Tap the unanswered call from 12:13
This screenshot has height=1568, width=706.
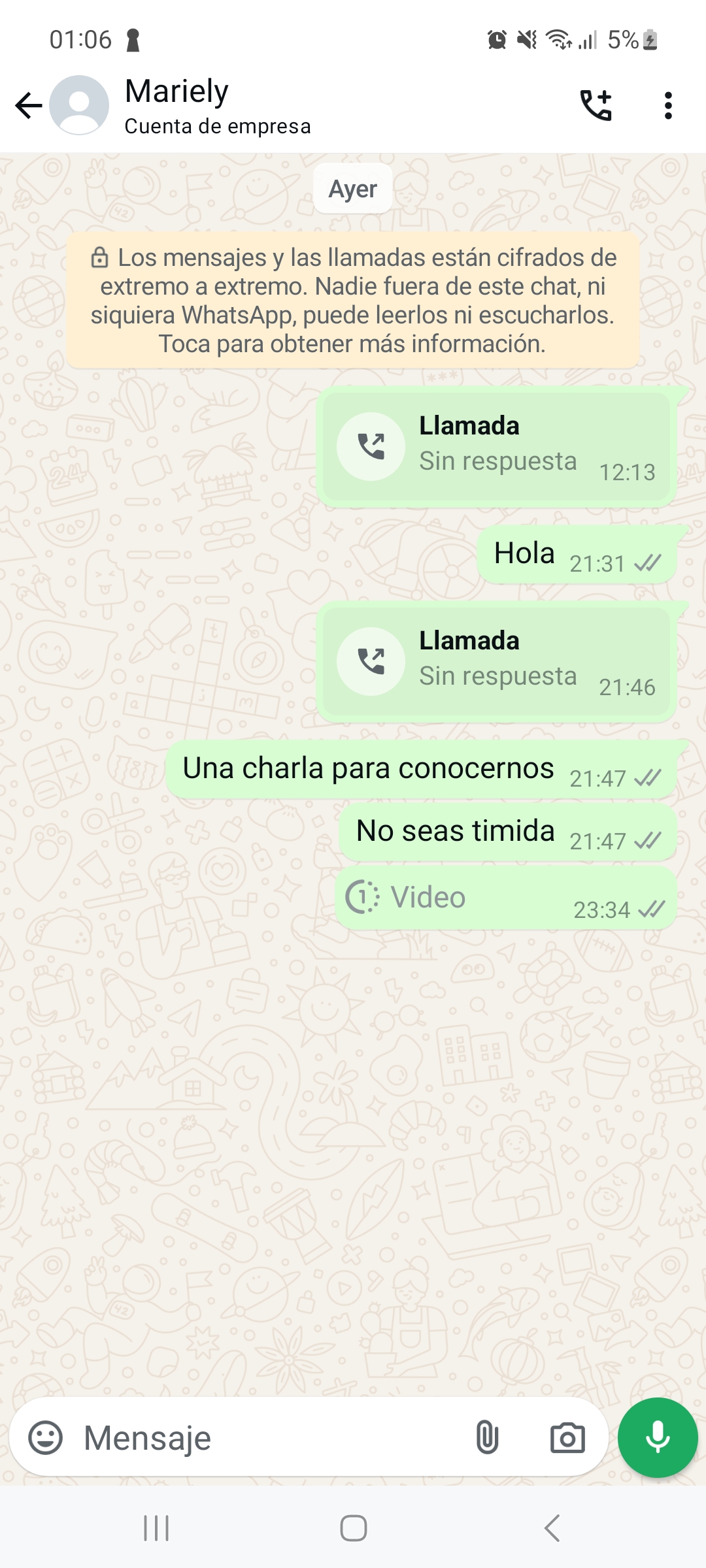[497, 447]
